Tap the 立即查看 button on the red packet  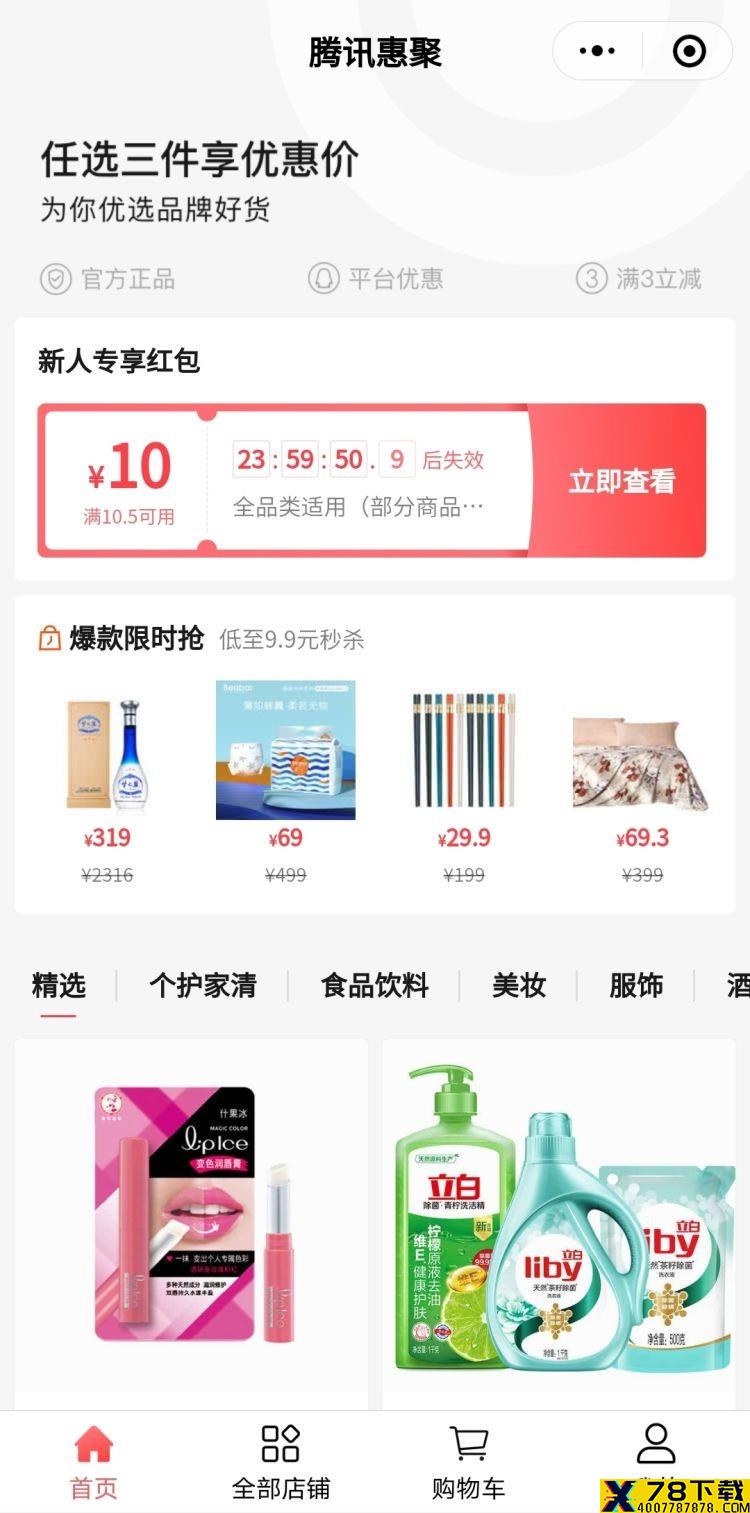tap(622, 481)
